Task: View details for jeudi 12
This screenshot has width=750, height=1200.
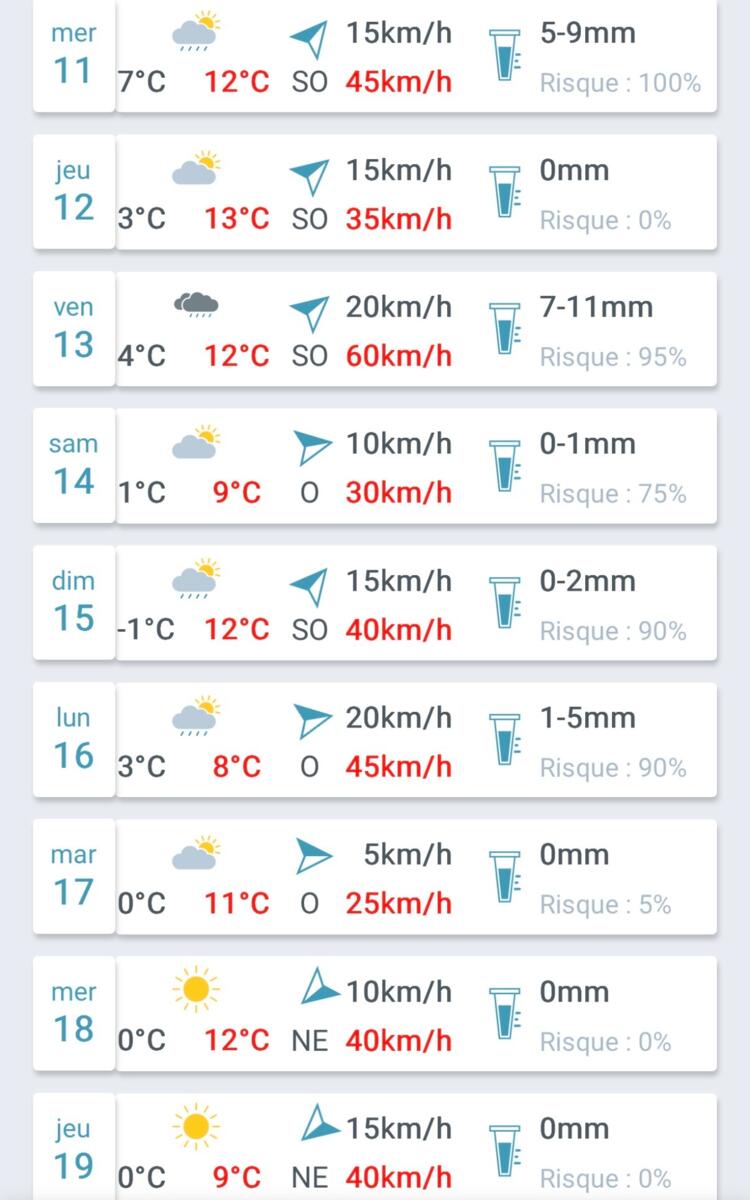Action: (375, 193)
